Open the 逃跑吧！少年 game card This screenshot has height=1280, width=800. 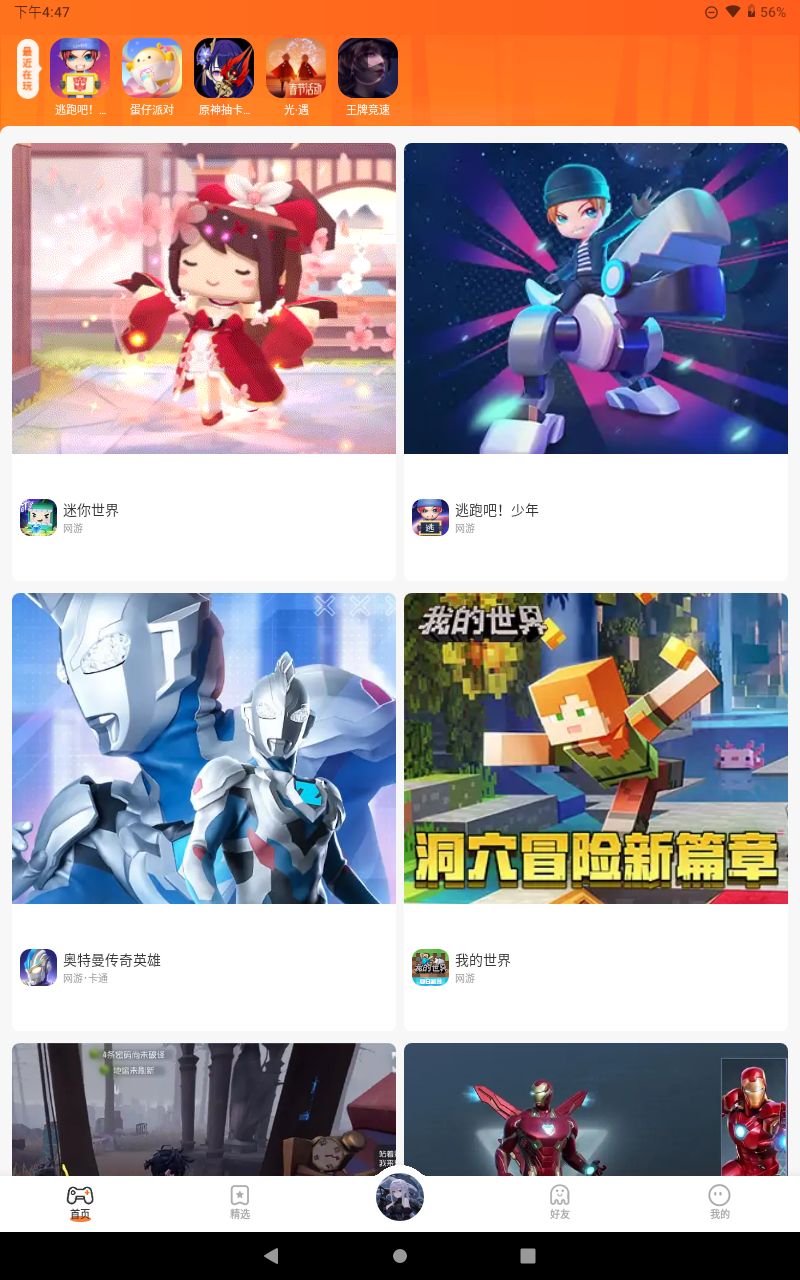[x=596, y=362]
